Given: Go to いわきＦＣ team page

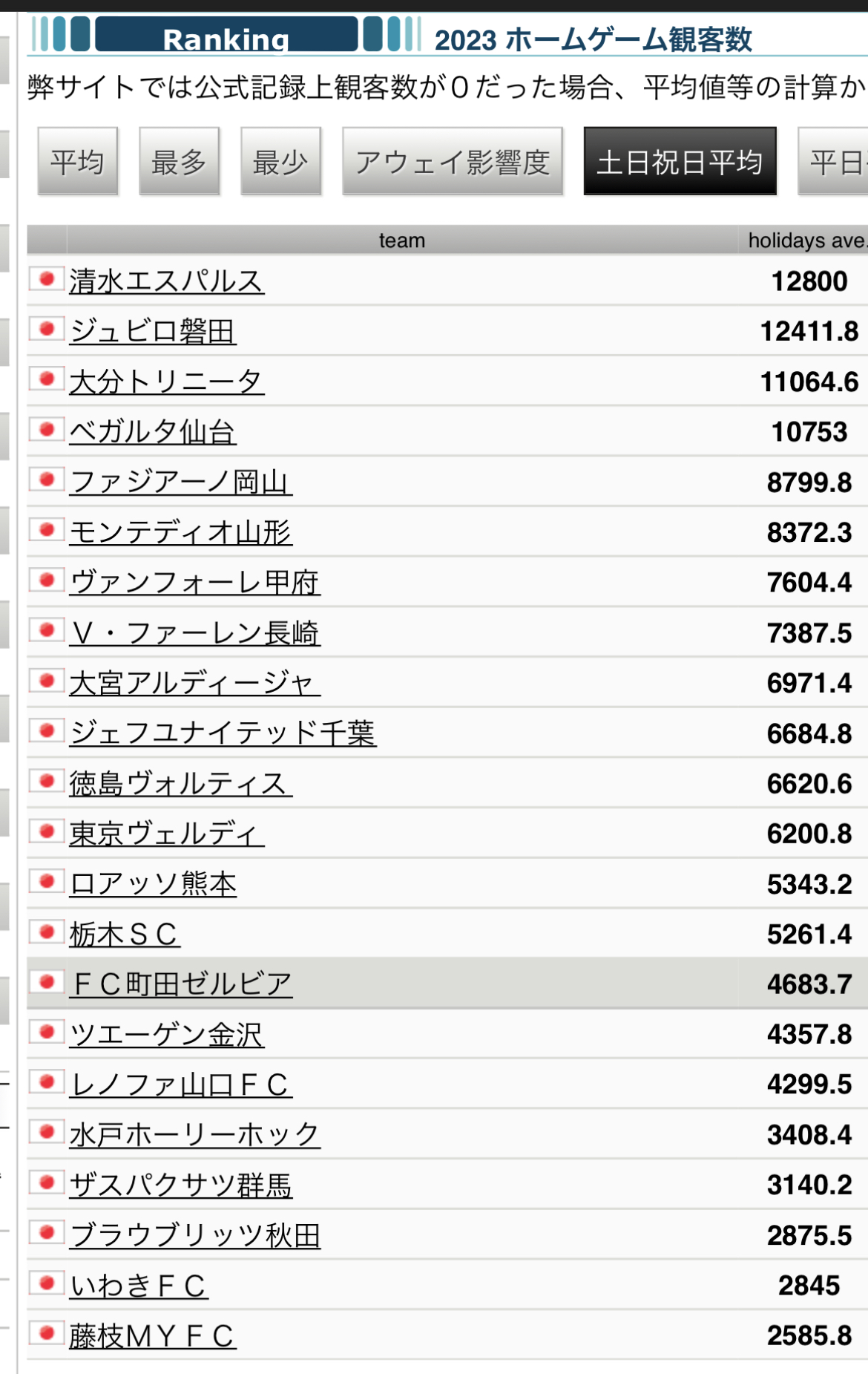Looking at the screenshot, I should (139, 1286).
